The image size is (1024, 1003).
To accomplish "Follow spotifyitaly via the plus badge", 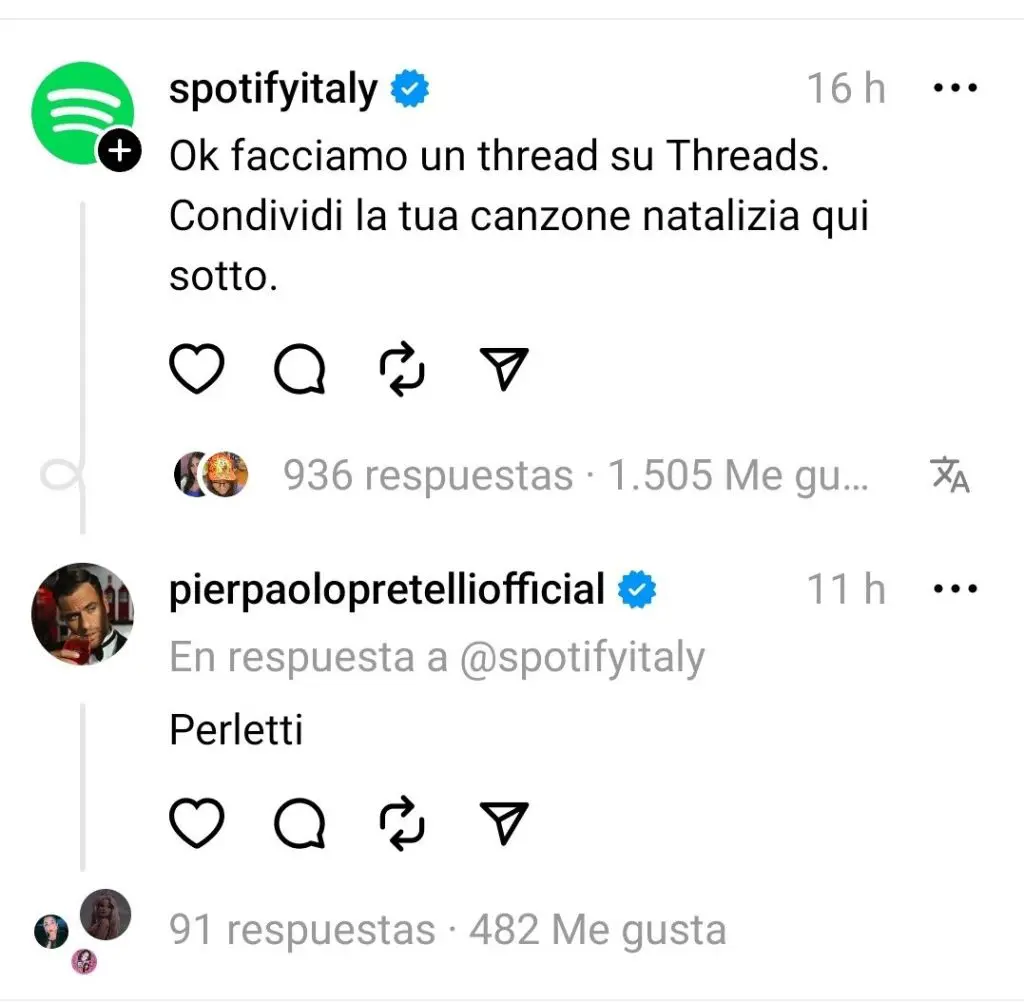I will pyautogui.click(x=119, y=152).
